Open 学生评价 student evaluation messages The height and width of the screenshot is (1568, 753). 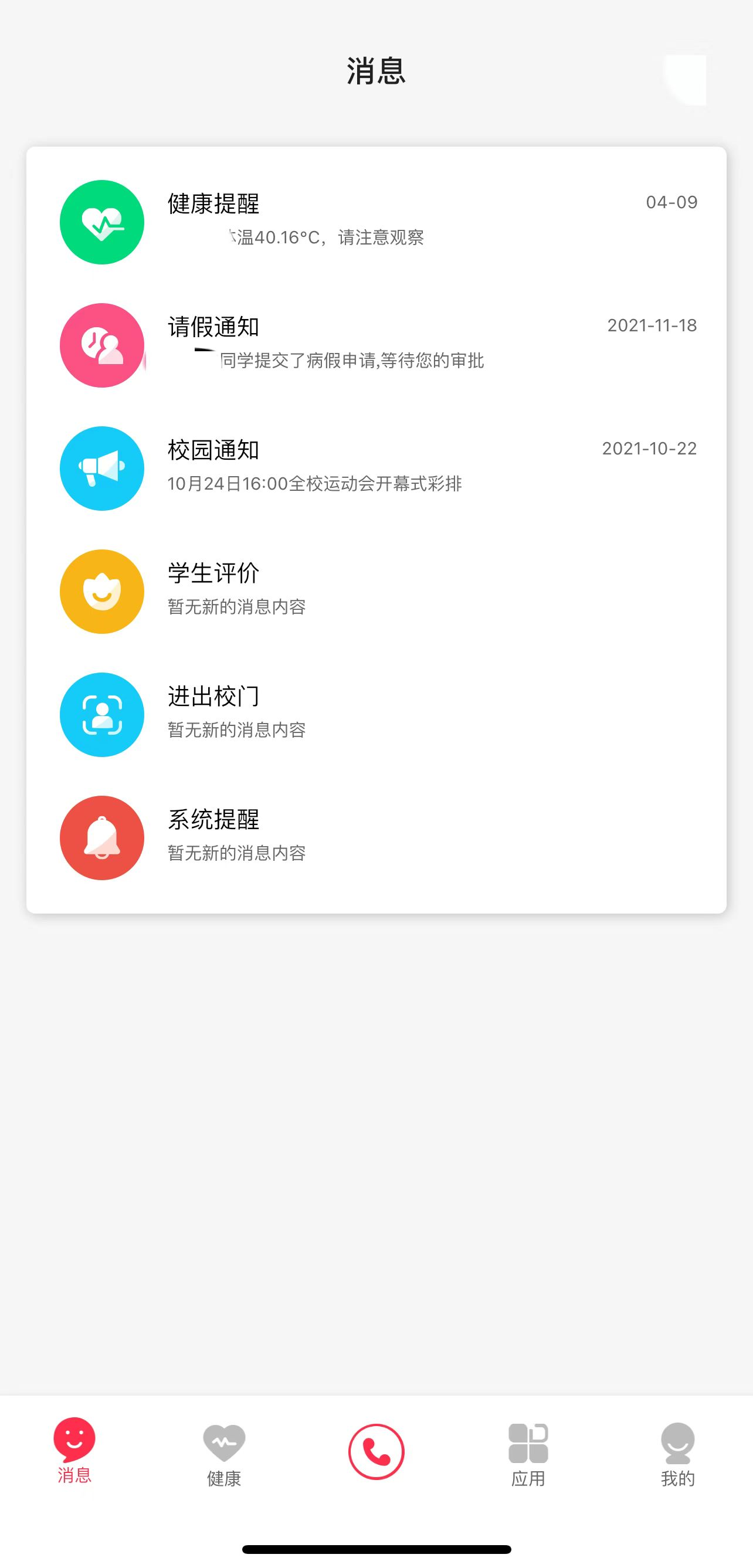point(376,591)
